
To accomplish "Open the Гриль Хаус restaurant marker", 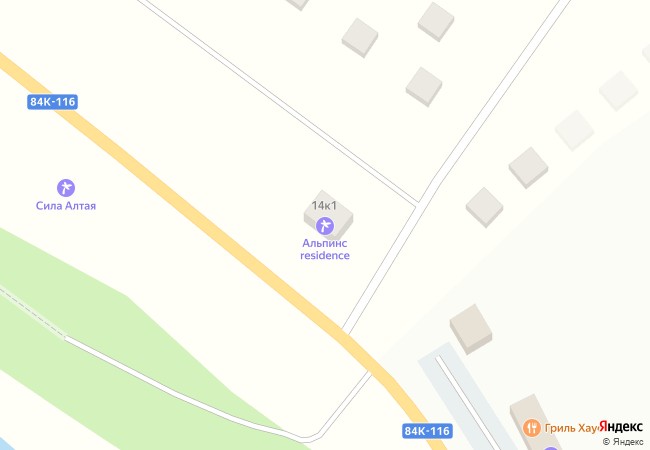I will pyautogui.click(x=531, y=428).
